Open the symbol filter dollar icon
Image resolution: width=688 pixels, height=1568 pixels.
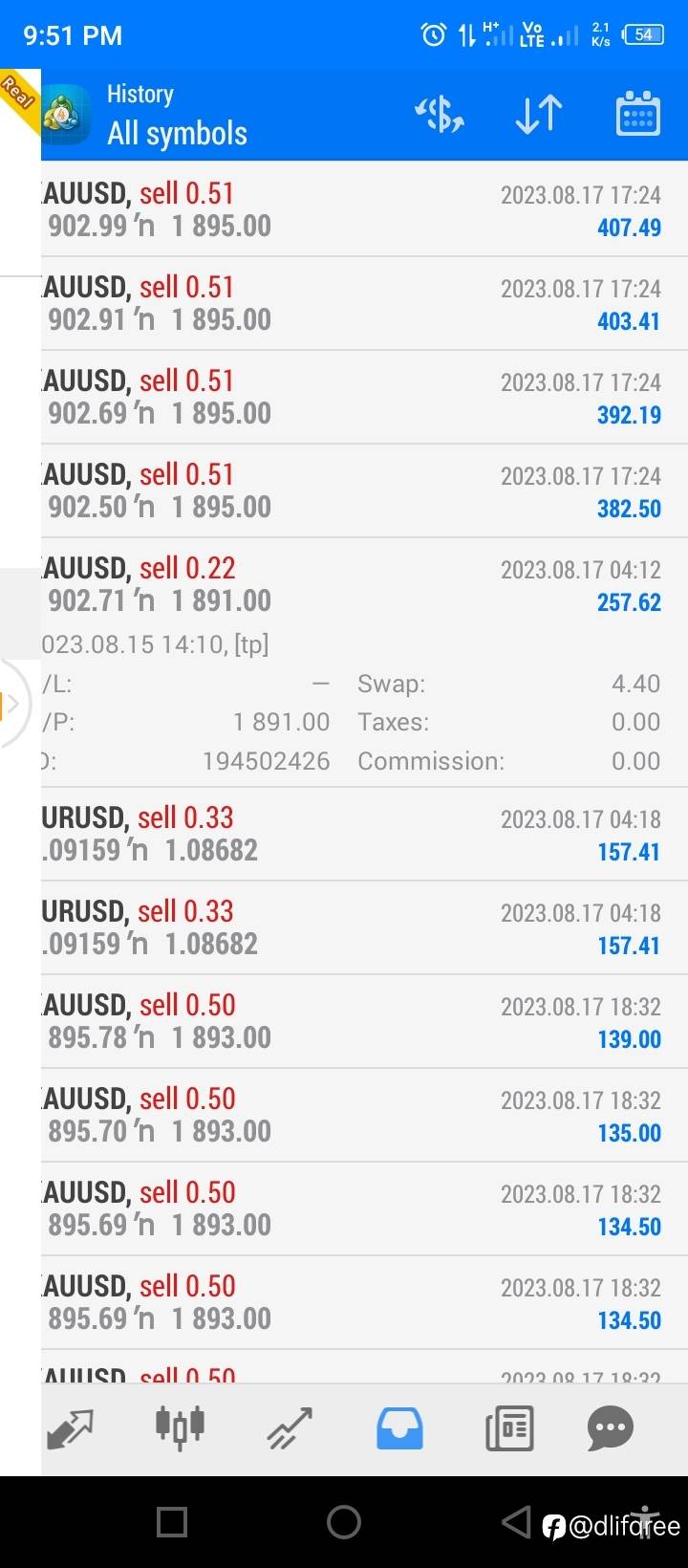pyautogui.click(x=440, y=115)
